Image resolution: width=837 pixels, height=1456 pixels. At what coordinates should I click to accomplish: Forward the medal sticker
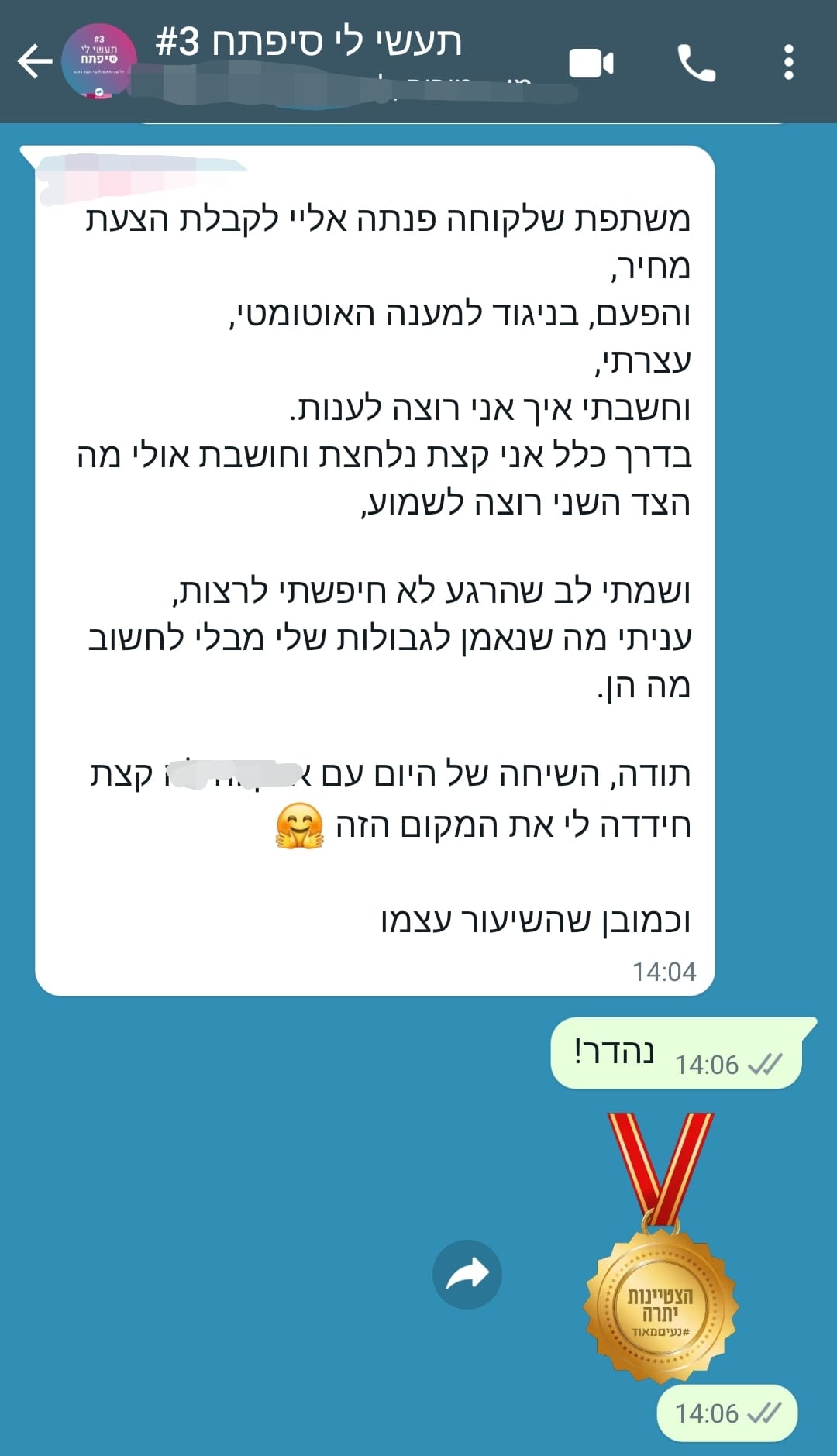click(467, 1275)
